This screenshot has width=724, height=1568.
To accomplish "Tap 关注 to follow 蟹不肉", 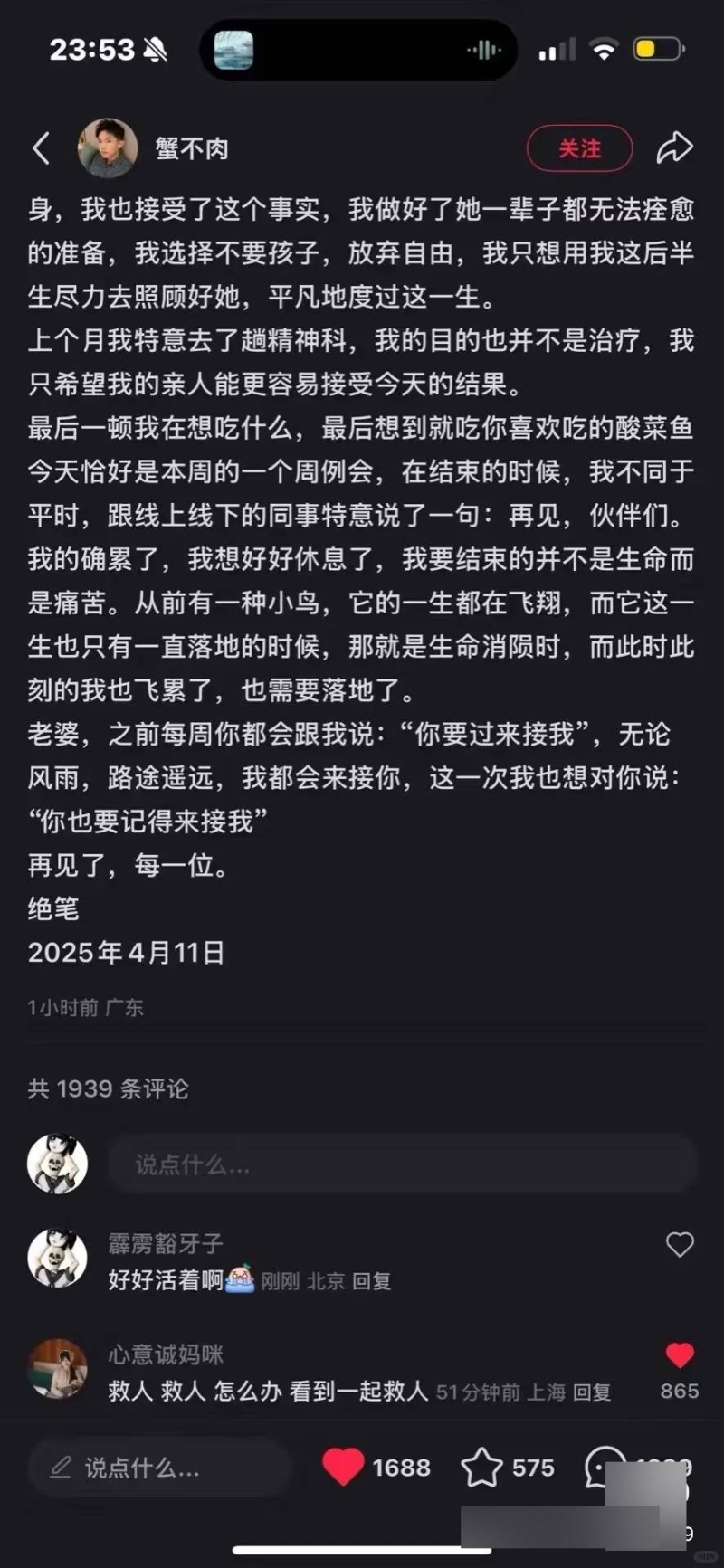I will point(579,149).
